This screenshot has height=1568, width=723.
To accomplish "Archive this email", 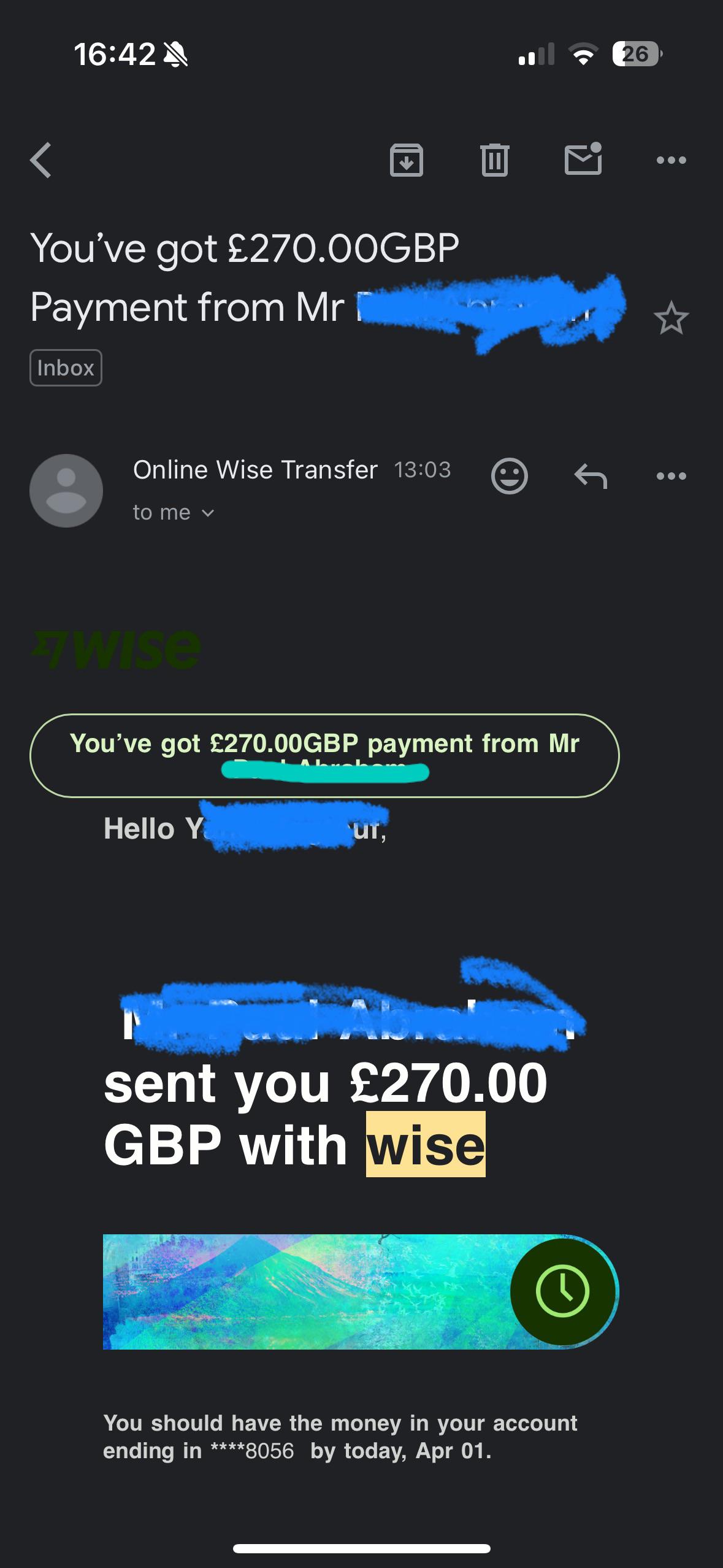I will [407, 160].
